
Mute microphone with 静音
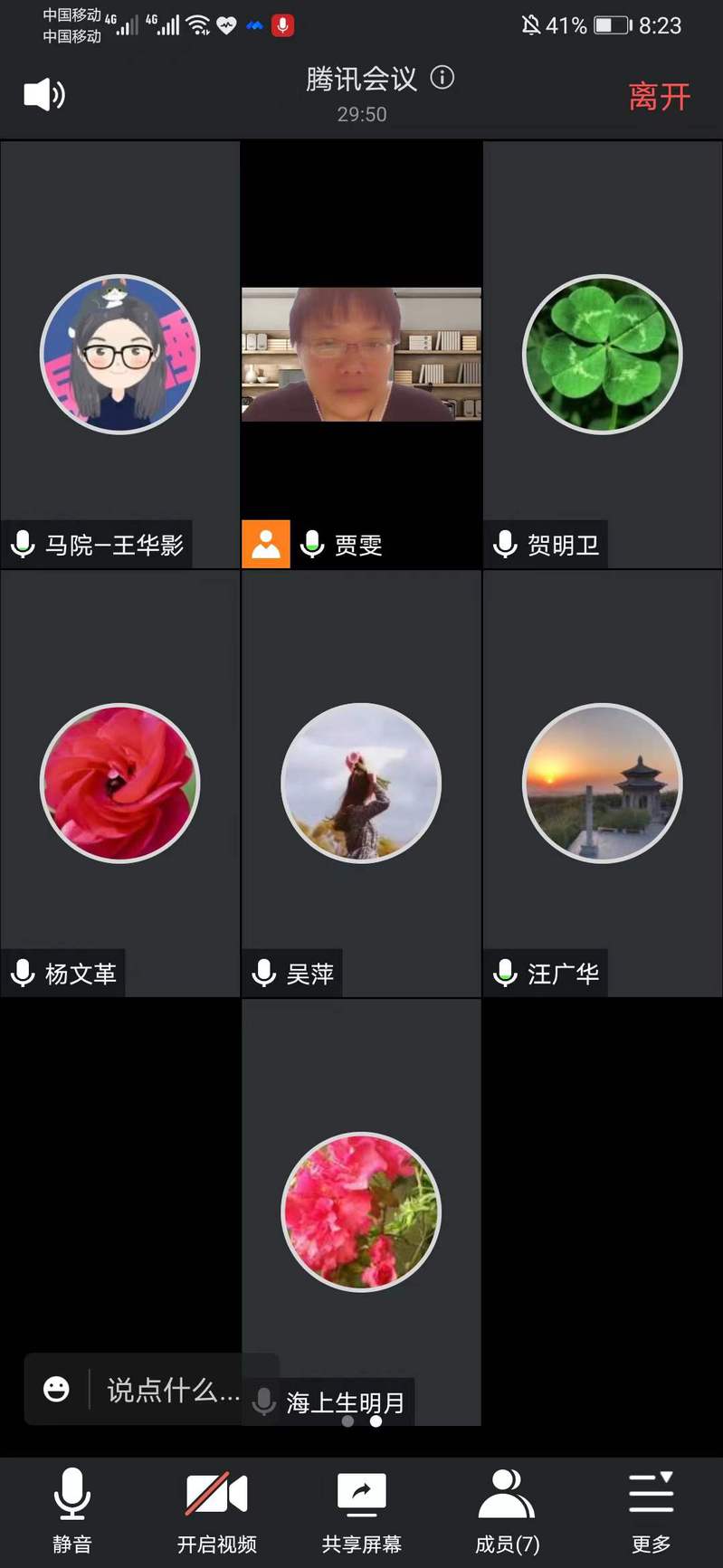[71, 1509]
